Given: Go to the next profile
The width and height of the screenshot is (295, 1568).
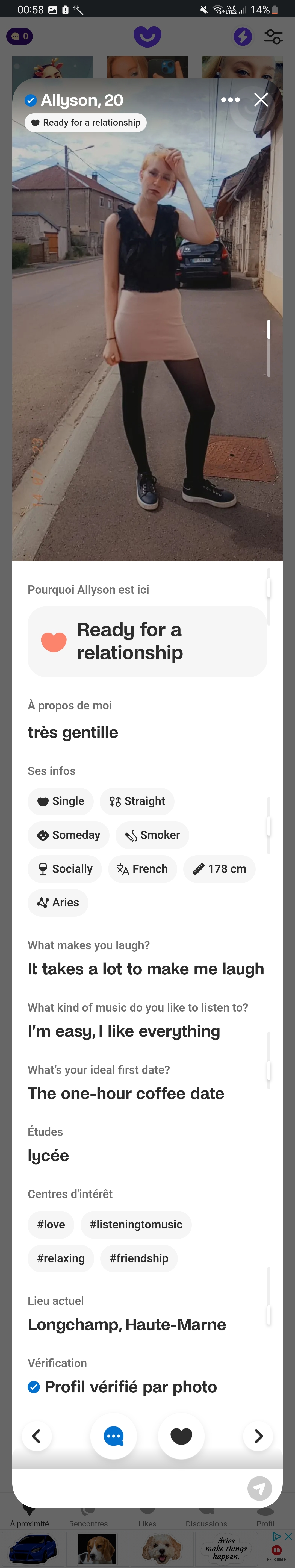Looking at the screenshot, I should point(258,1436).
